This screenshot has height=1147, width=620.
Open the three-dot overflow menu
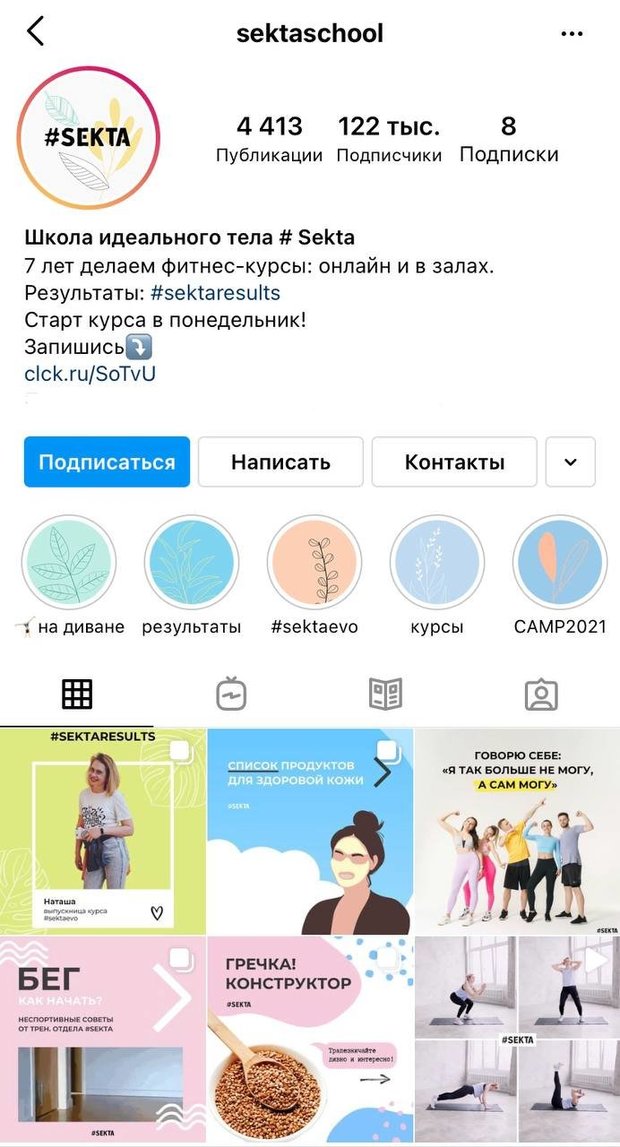571,33
